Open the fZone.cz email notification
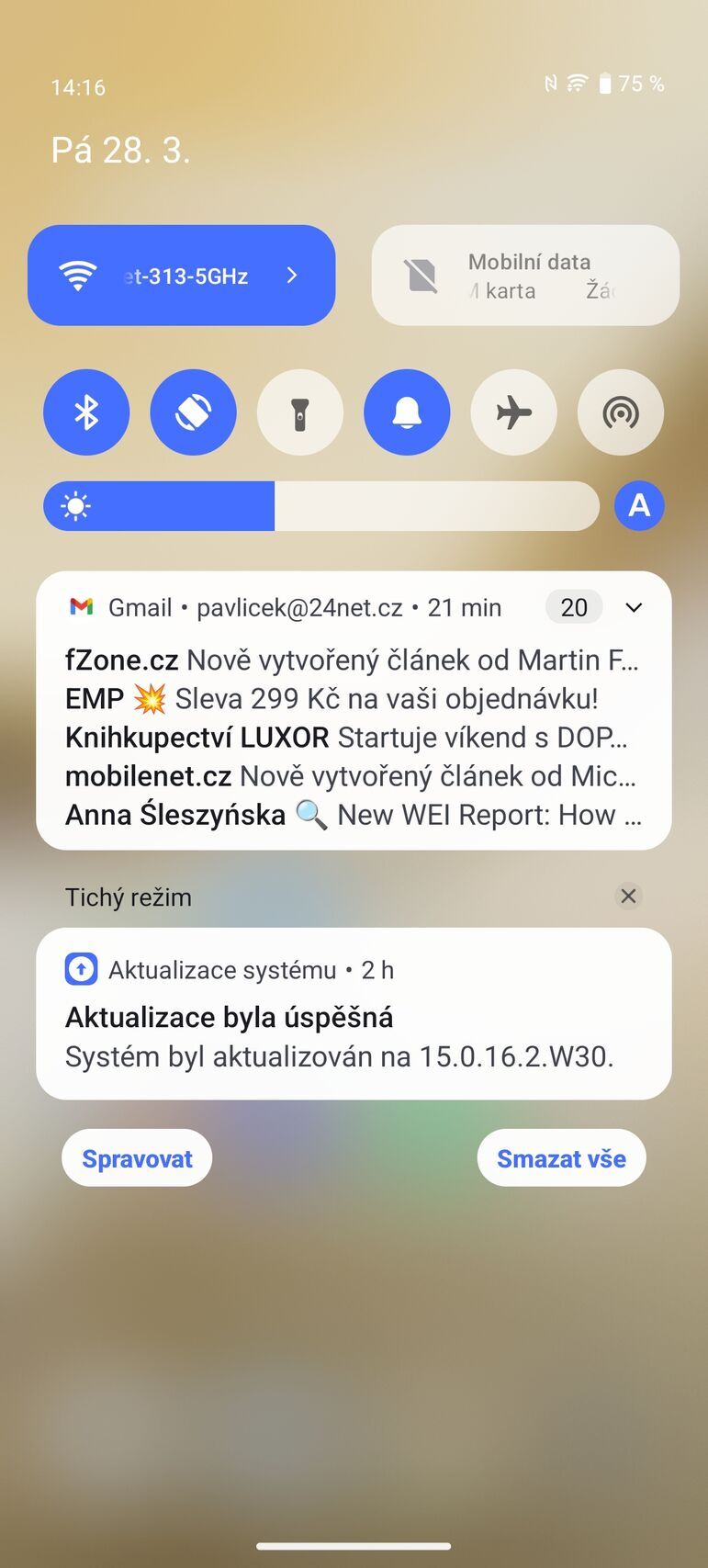Screen dimensions: 708x1568 click(x=352, y=660)
